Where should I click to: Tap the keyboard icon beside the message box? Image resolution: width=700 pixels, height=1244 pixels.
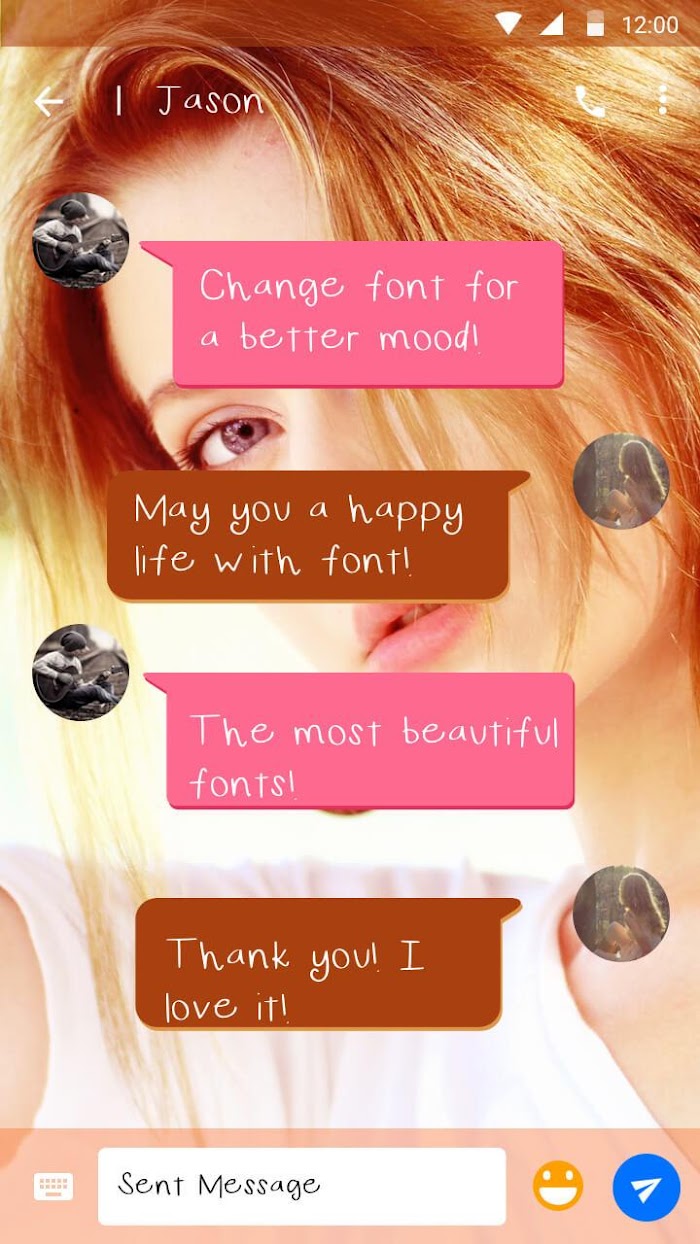coord(54,1187)
